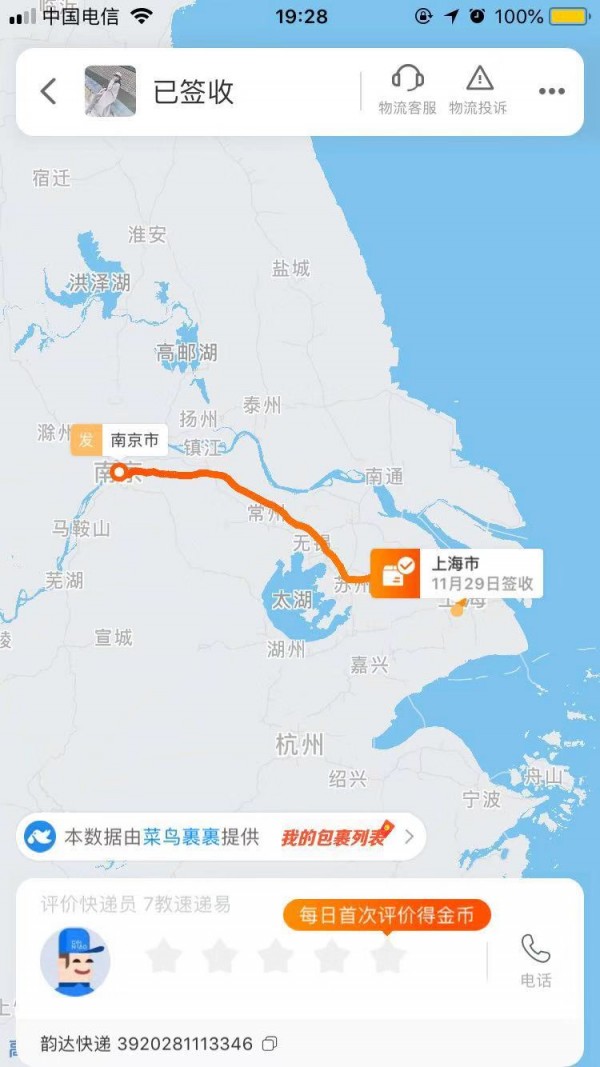Open the product thumbnail beside 已签收
Viewport: 600px width, 1067px height.
(110, 91)
